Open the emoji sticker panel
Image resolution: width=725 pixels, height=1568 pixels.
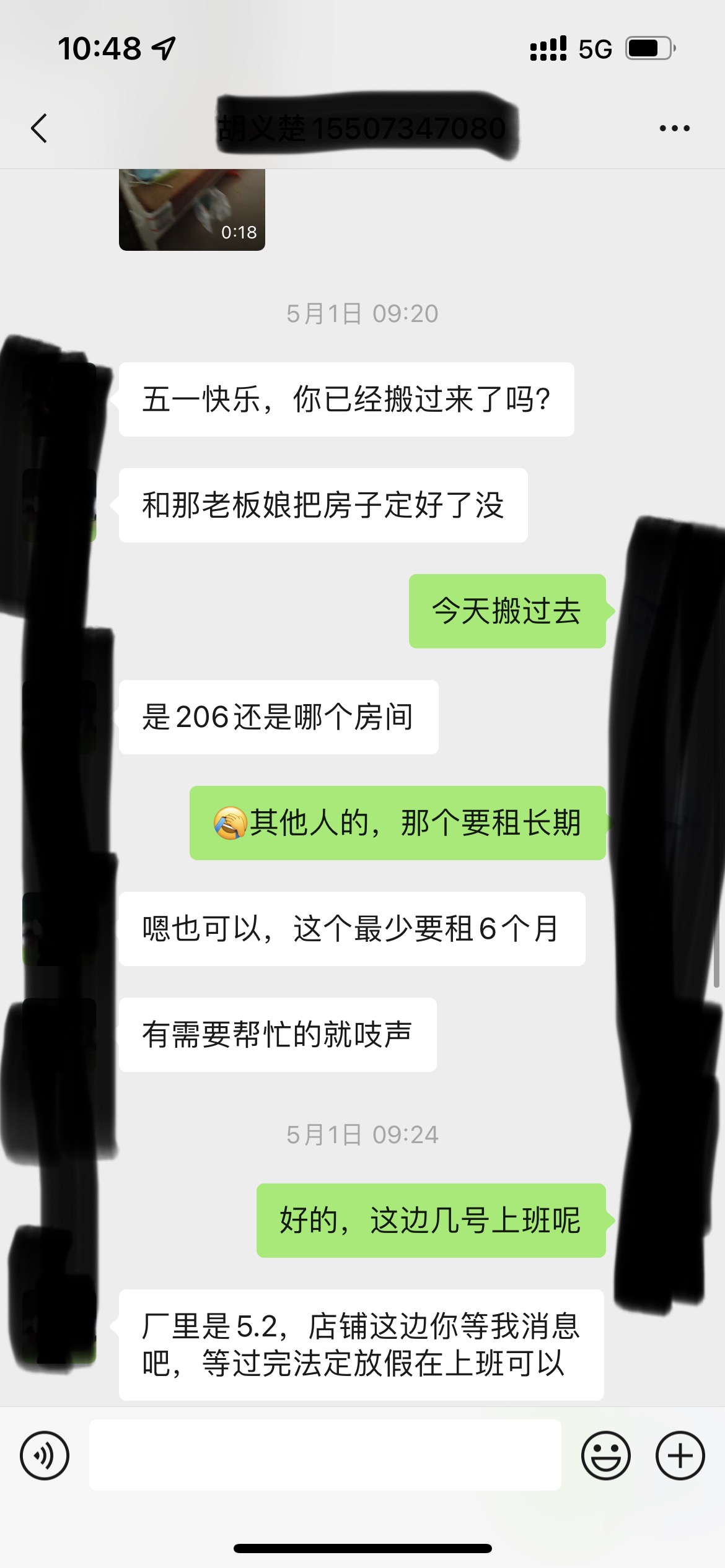click(605, 1455)
